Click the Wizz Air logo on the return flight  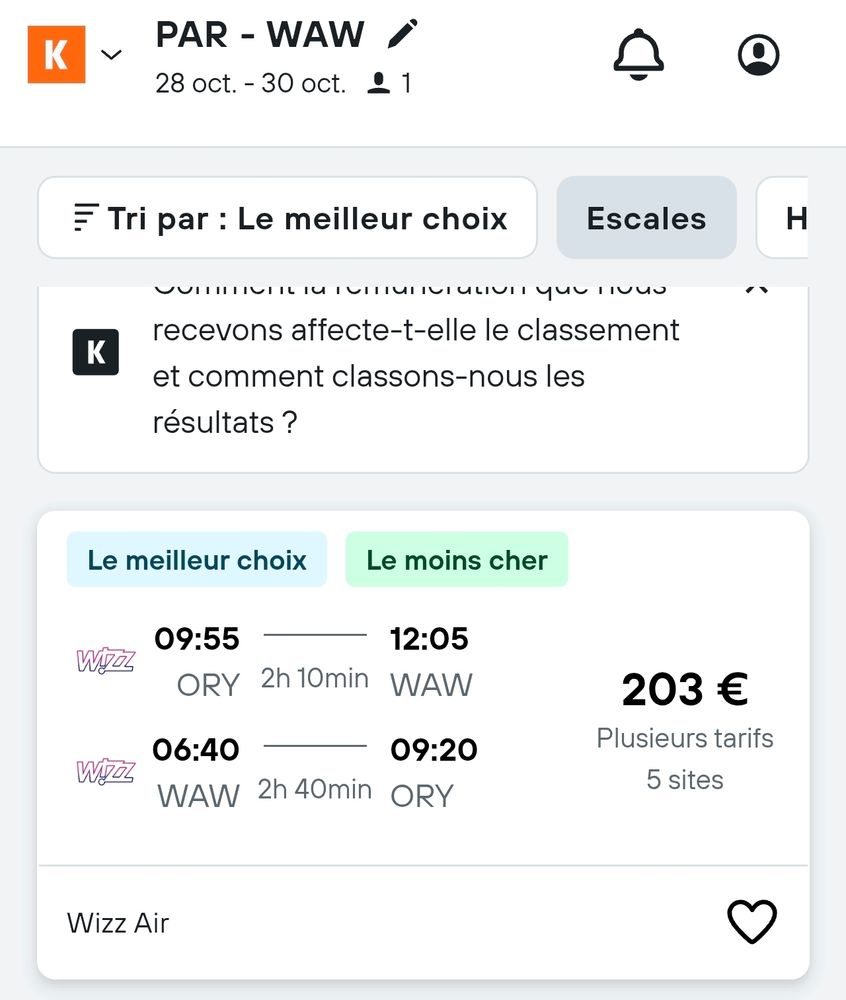105,772
